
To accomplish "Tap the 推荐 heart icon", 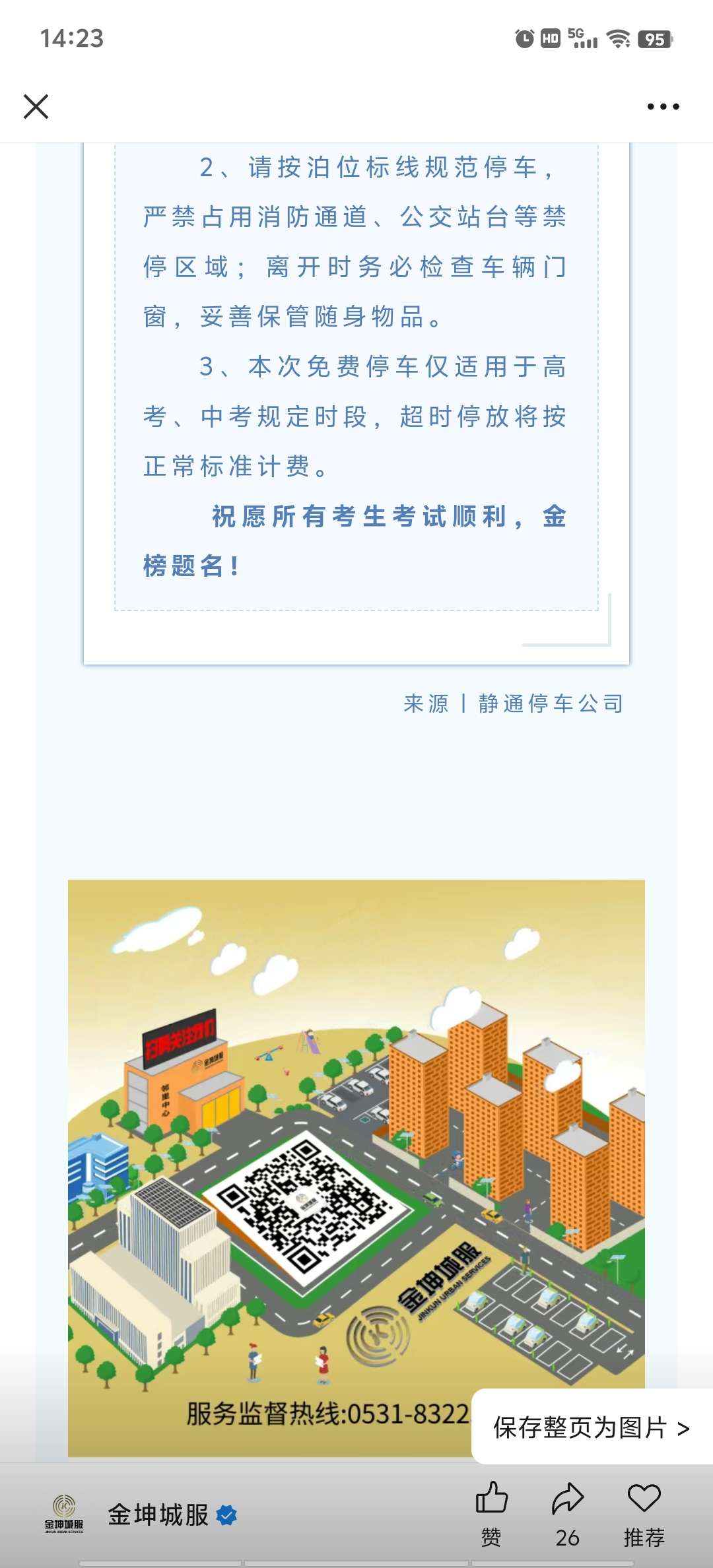I will (644, 1511).
